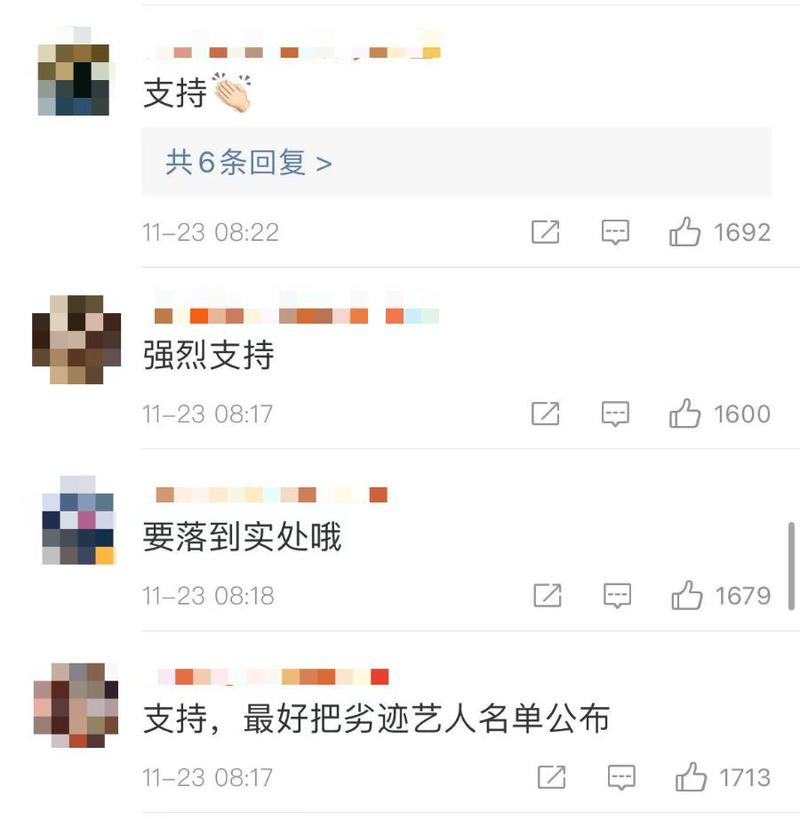
Task: Reply to the 强烈支持 comment
Action: 615,414
